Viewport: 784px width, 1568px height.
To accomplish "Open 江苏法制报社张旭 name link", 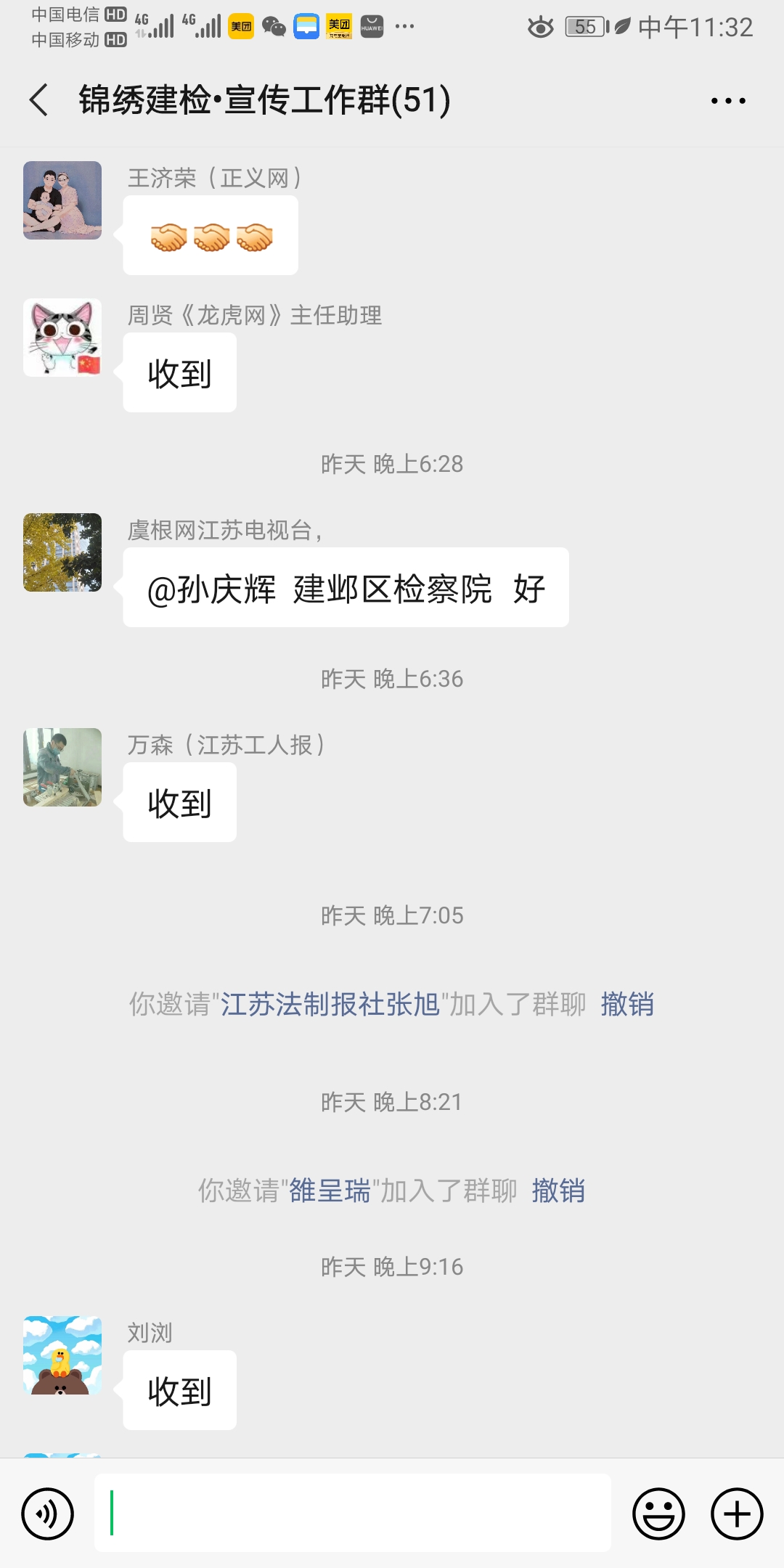I will pos(330,1005).
